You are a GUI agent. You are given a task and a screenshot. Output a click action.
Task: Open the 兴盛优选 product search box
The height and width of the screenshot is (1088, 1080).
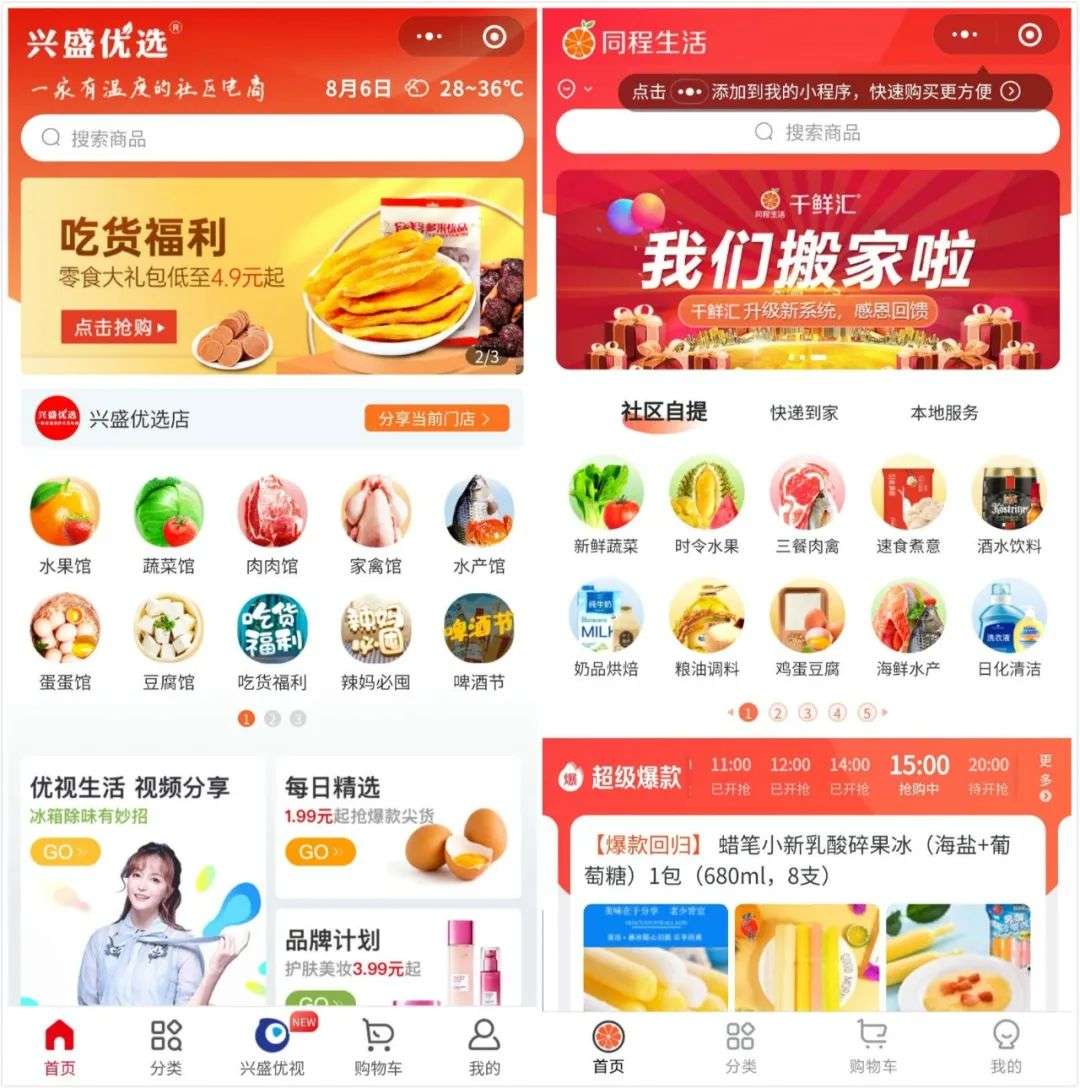(272, 138)
